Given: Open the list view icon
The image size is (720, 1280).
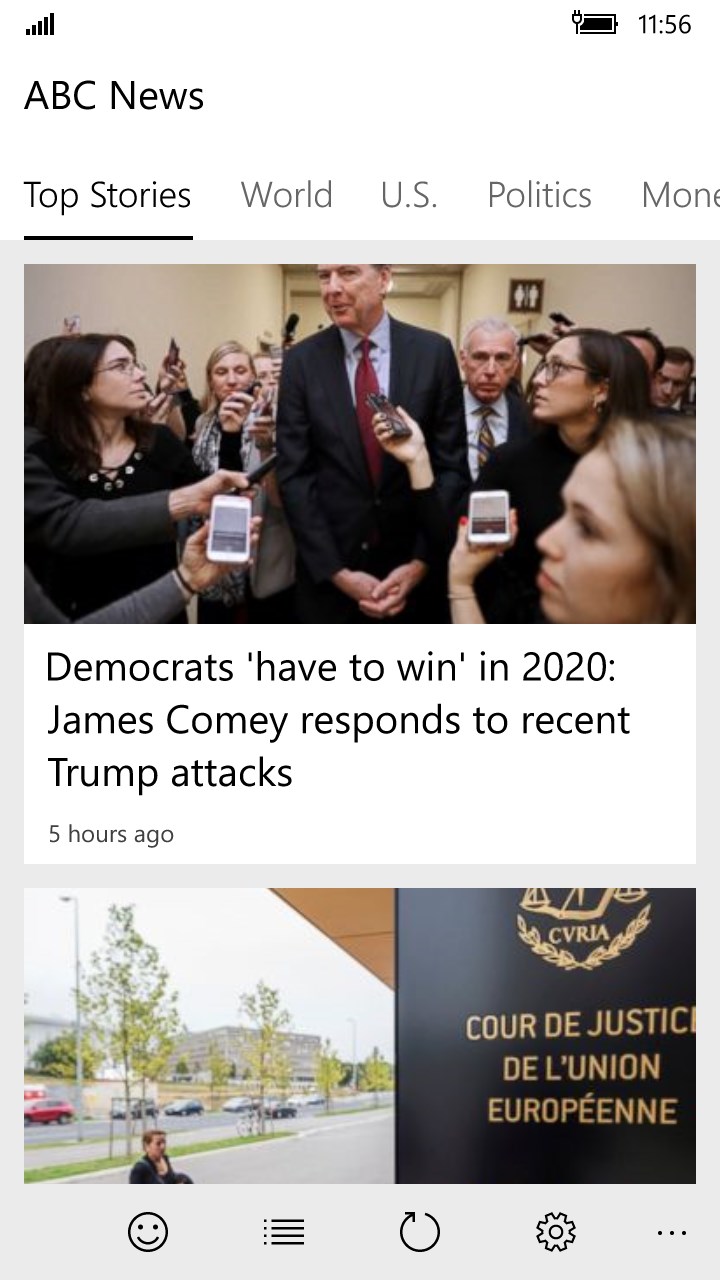Looking at the screenshot, I should point(284,1232).
